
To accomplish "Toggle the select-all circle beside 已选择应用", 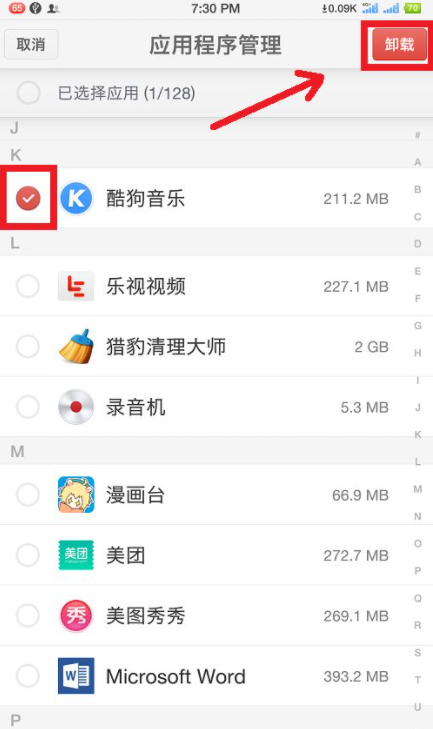I will coord(28,93).
